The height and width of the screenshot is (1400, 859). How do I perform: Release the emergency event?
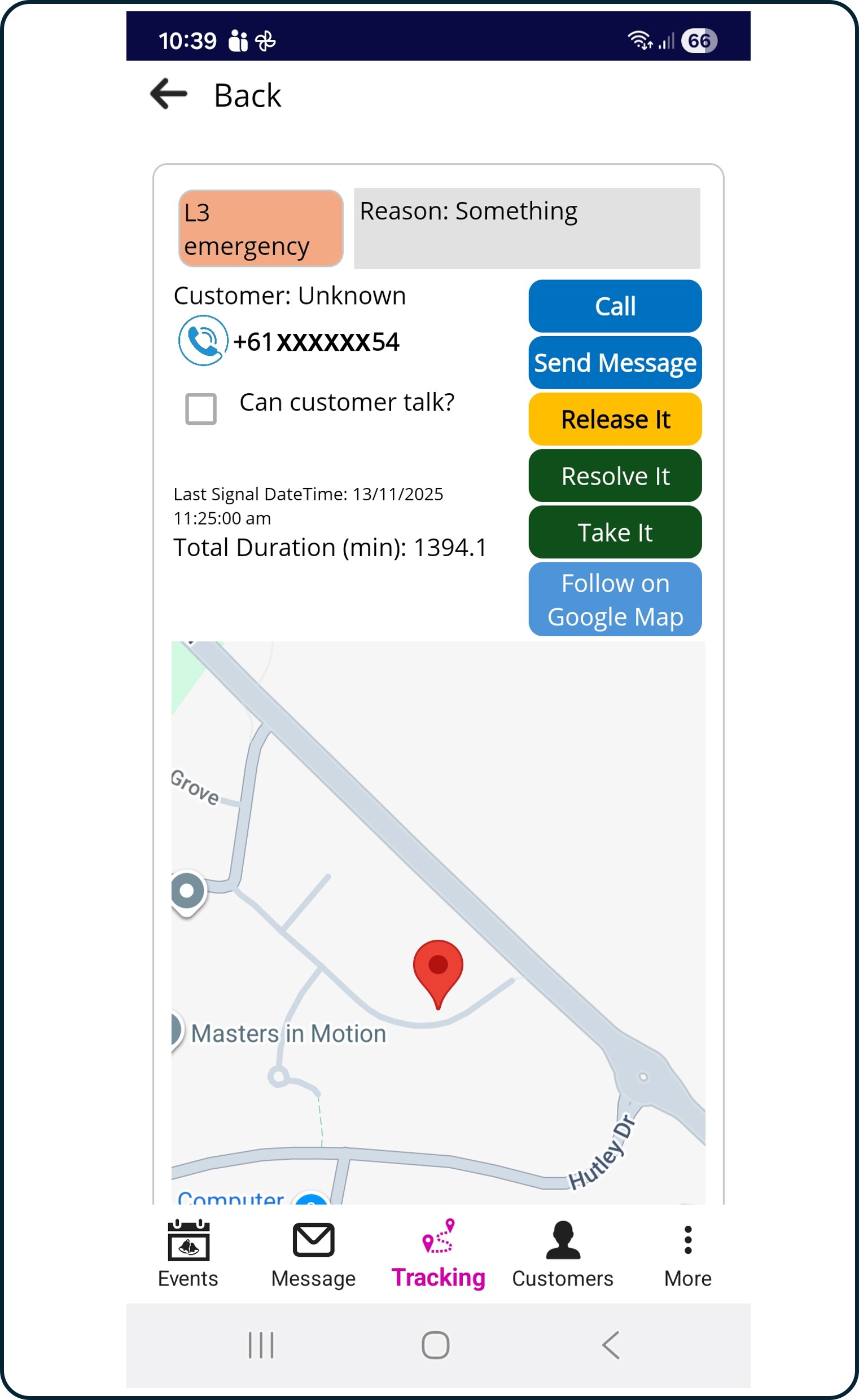[615, 419]
